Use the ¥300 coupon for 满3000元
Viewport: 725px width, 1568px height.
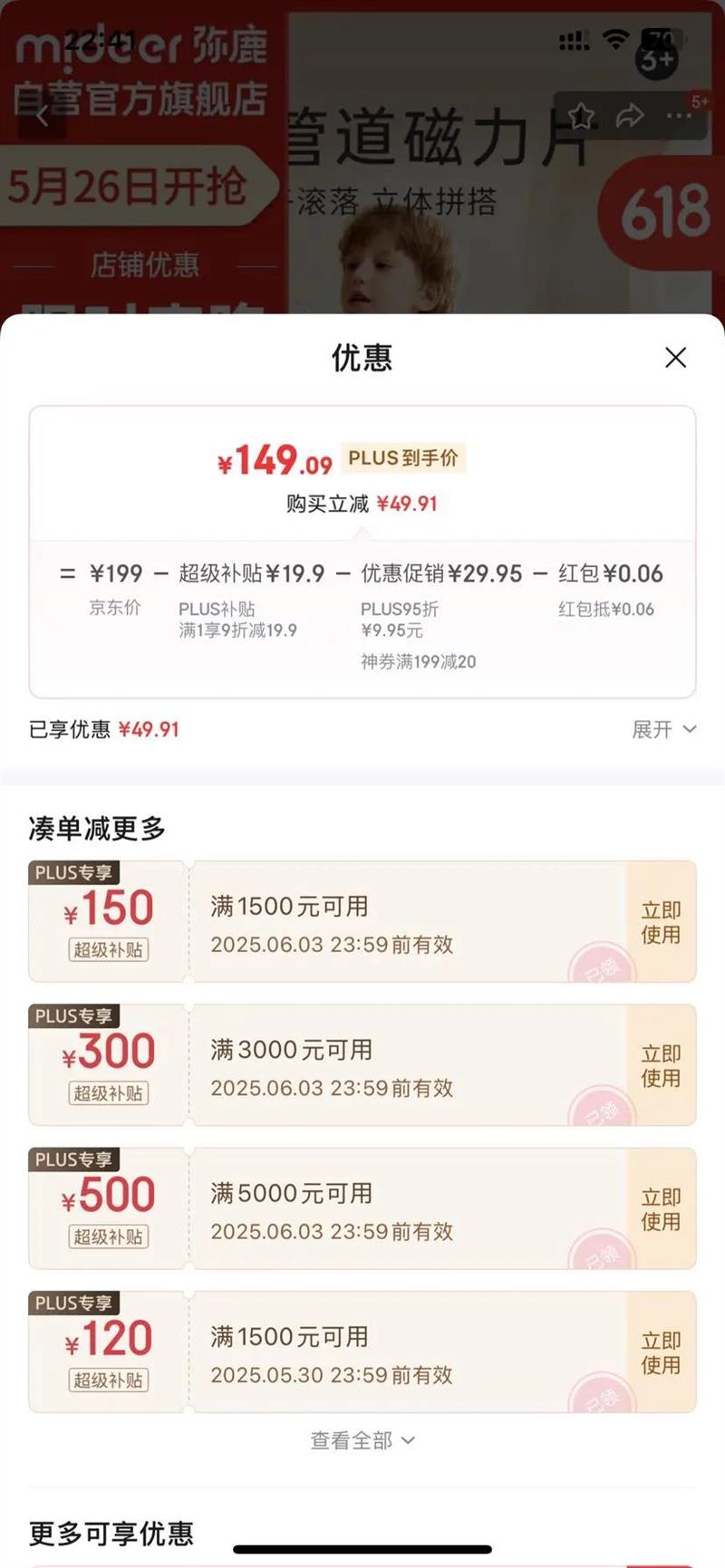point(661,1065)
